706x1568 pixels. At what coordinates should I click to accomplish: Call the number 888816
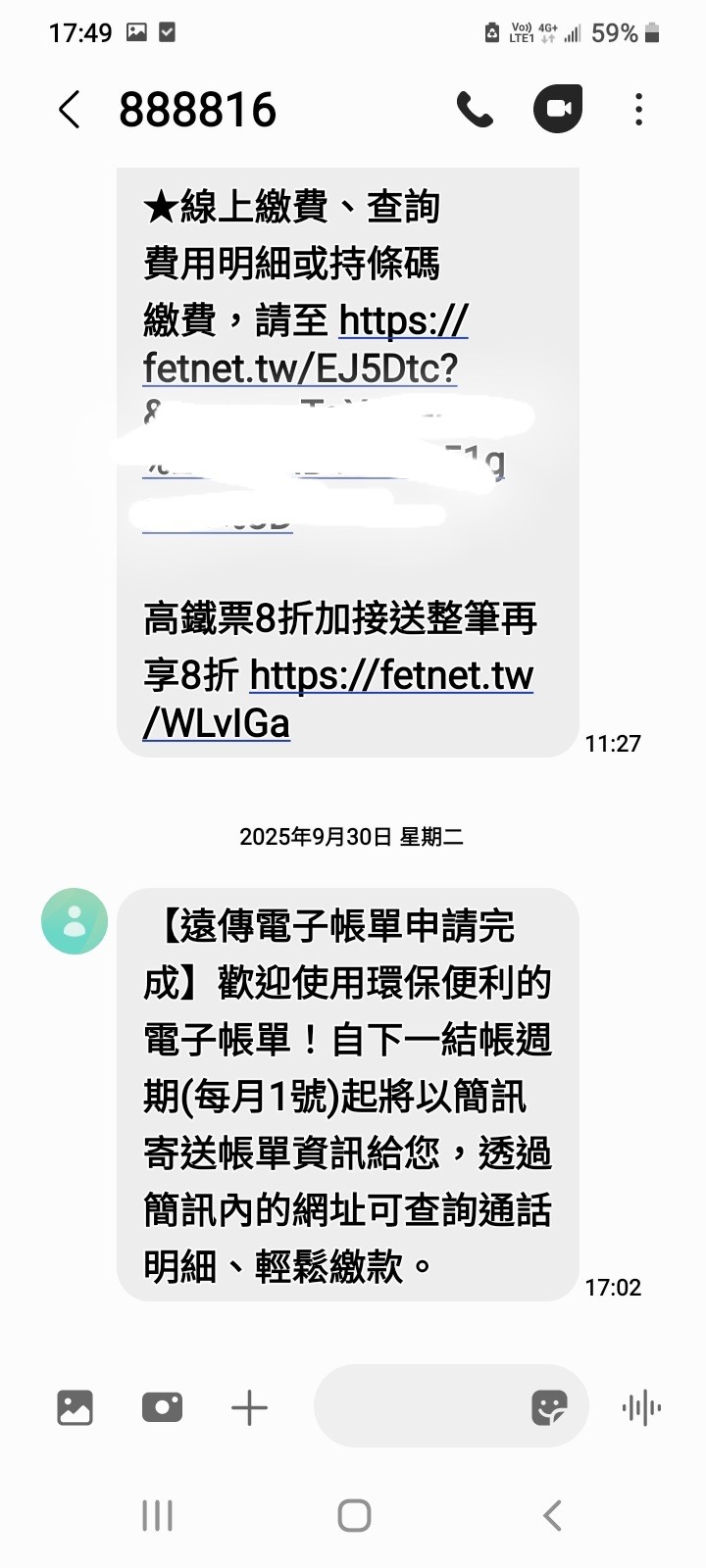pyautogui.click(x=475, y=110)
